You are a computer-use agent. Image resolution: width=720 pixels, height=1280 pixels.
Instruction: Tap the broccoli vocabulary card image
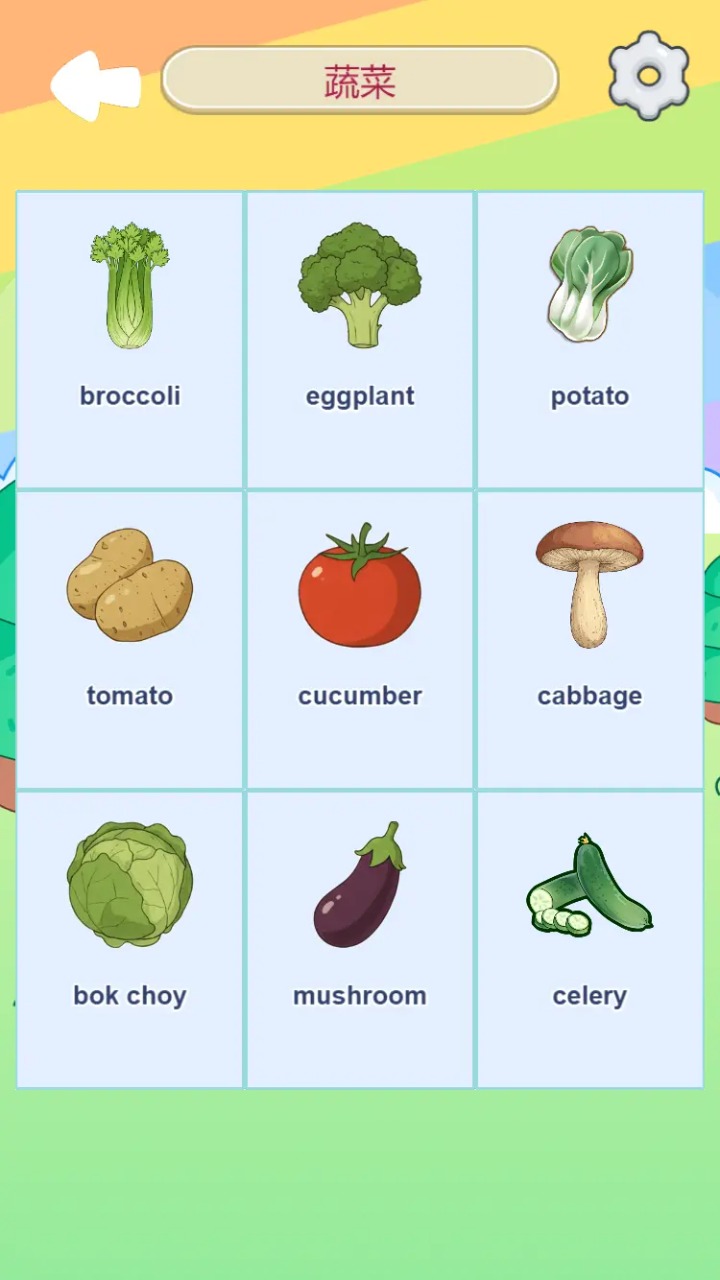click(130, 285)
